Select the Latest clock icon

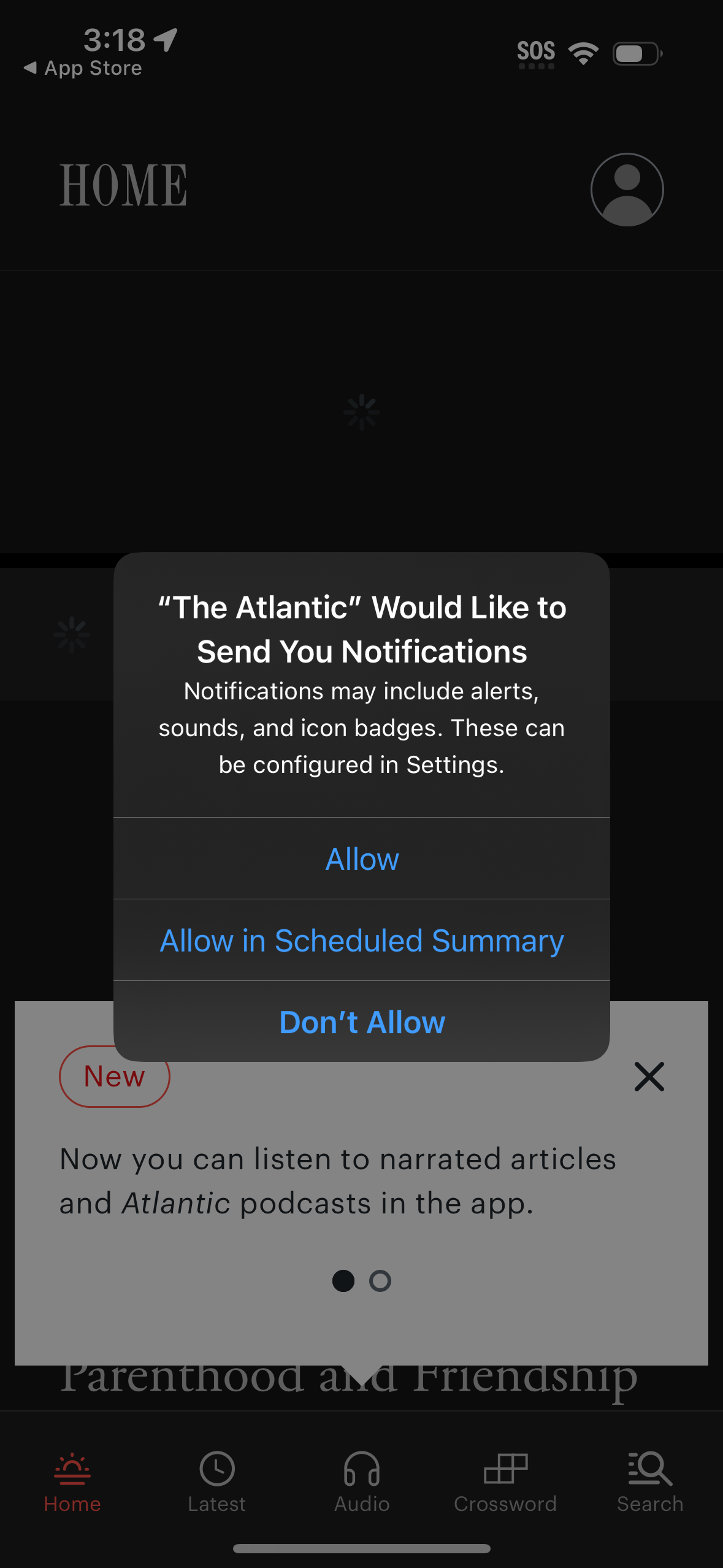[x=217, y=1470]
